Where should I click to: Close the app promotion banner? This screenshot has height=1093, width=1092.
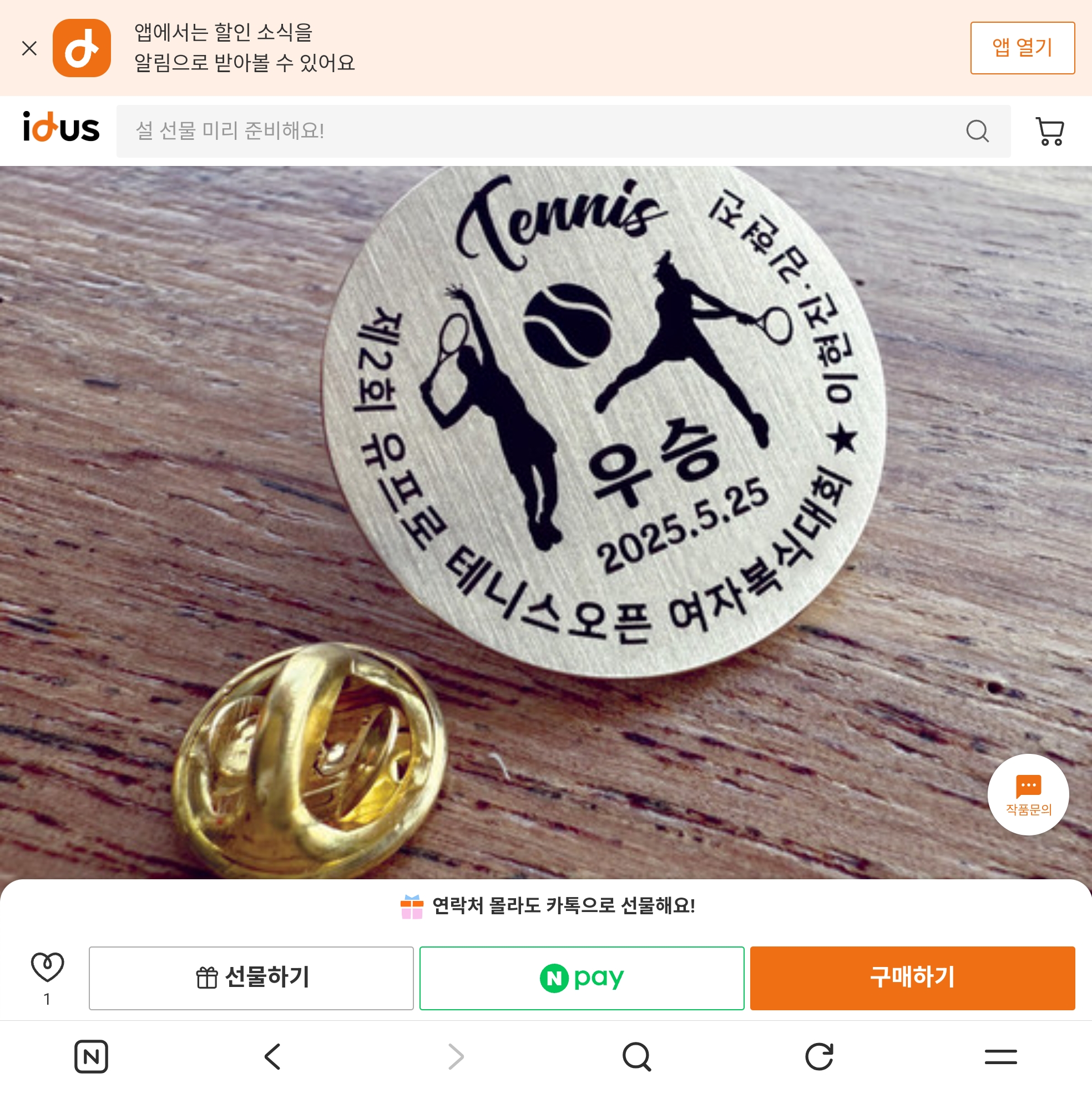click(x=29, y=48)
